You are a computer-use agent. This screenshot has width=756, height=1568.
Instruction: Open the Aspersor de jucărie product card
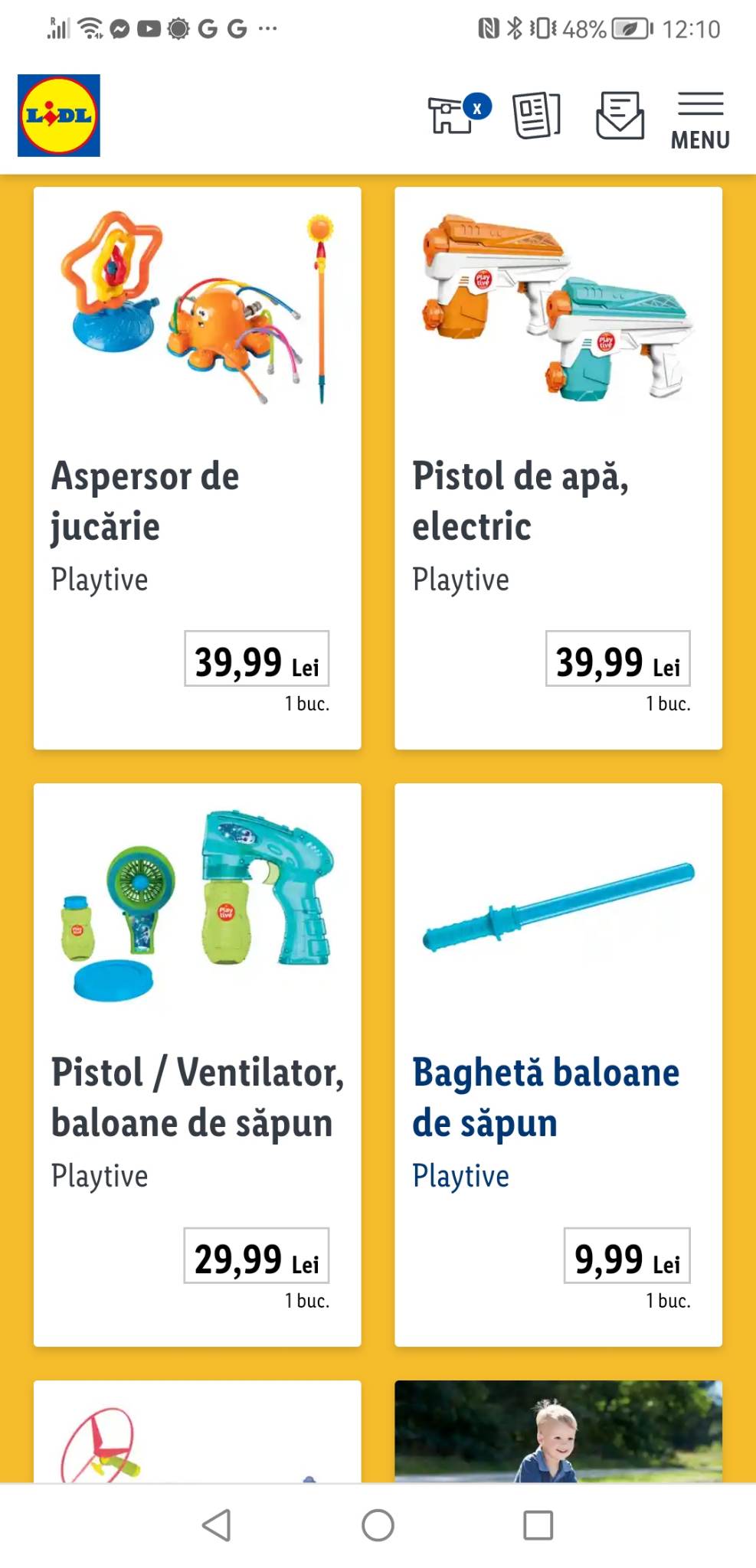point(197,468)
